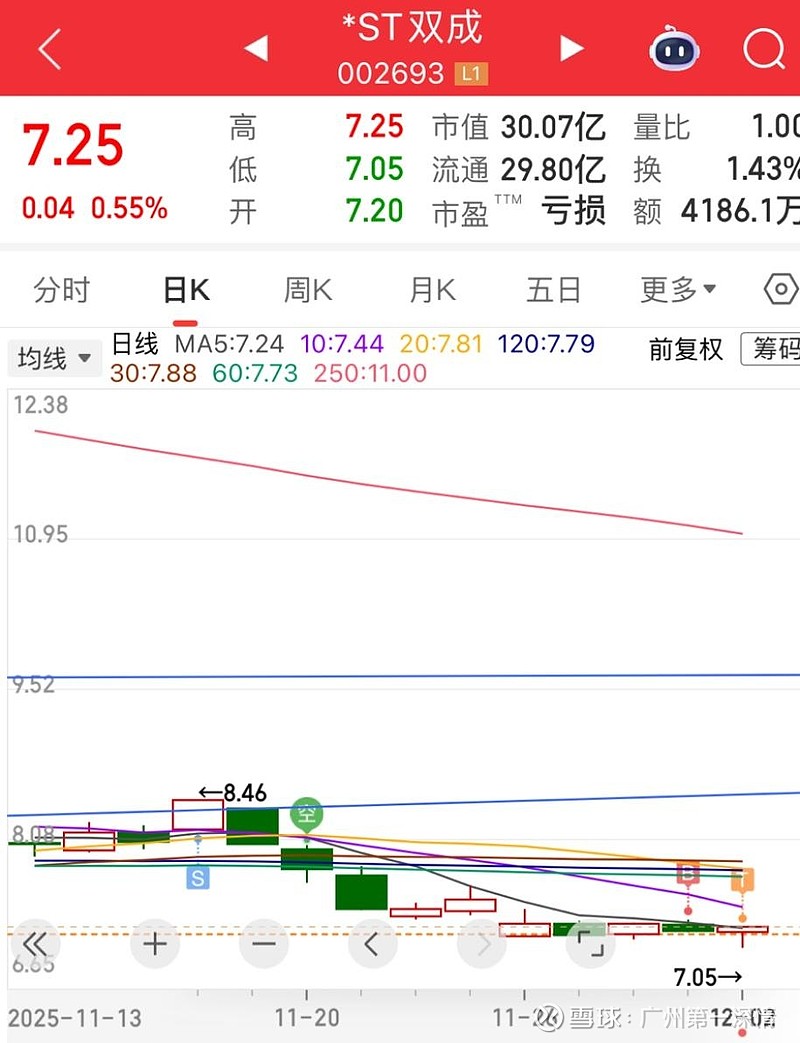
Task: Tap the 筹码 button
Action: [x=772, y=349]
